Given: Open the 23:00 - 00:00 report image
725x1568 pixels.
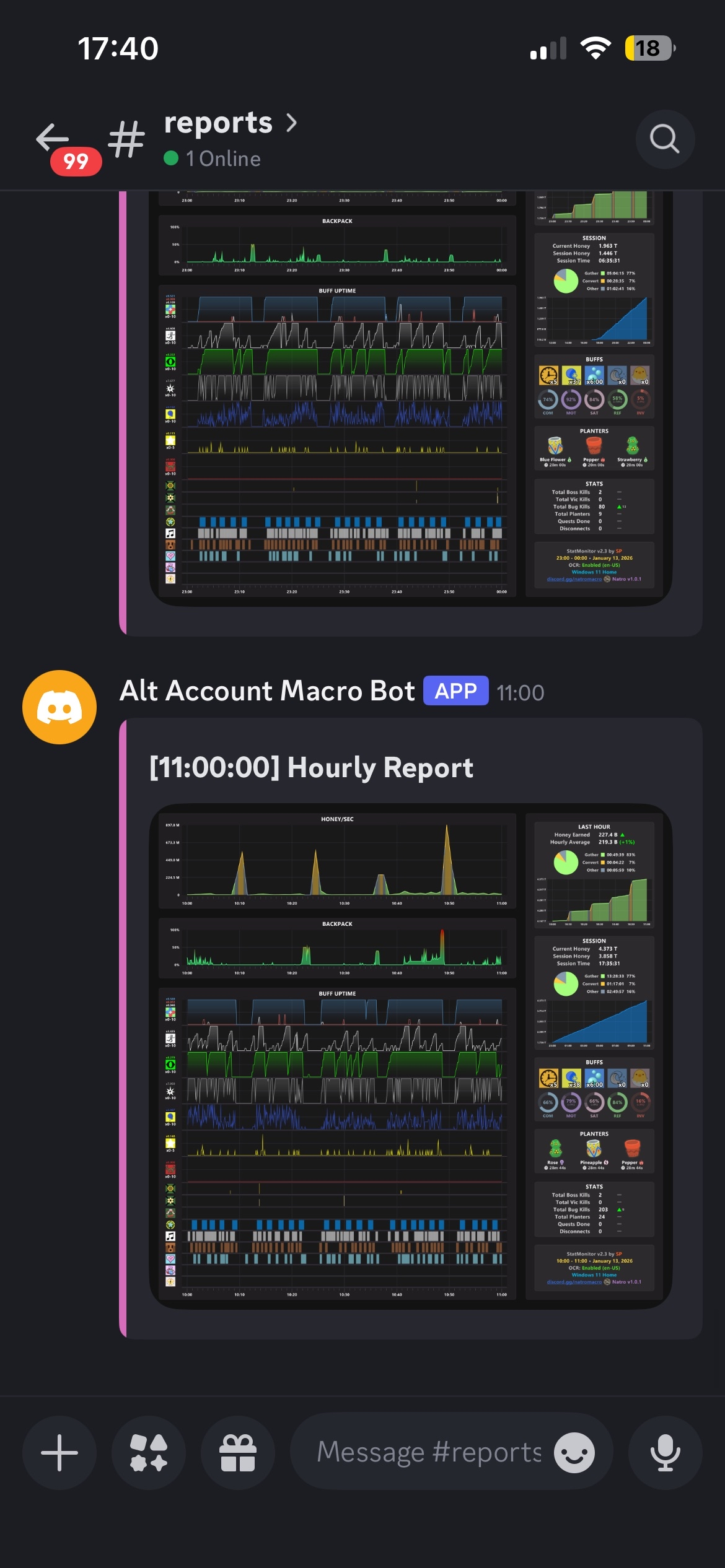Looking at the screenshot, I should click(410, 396).
